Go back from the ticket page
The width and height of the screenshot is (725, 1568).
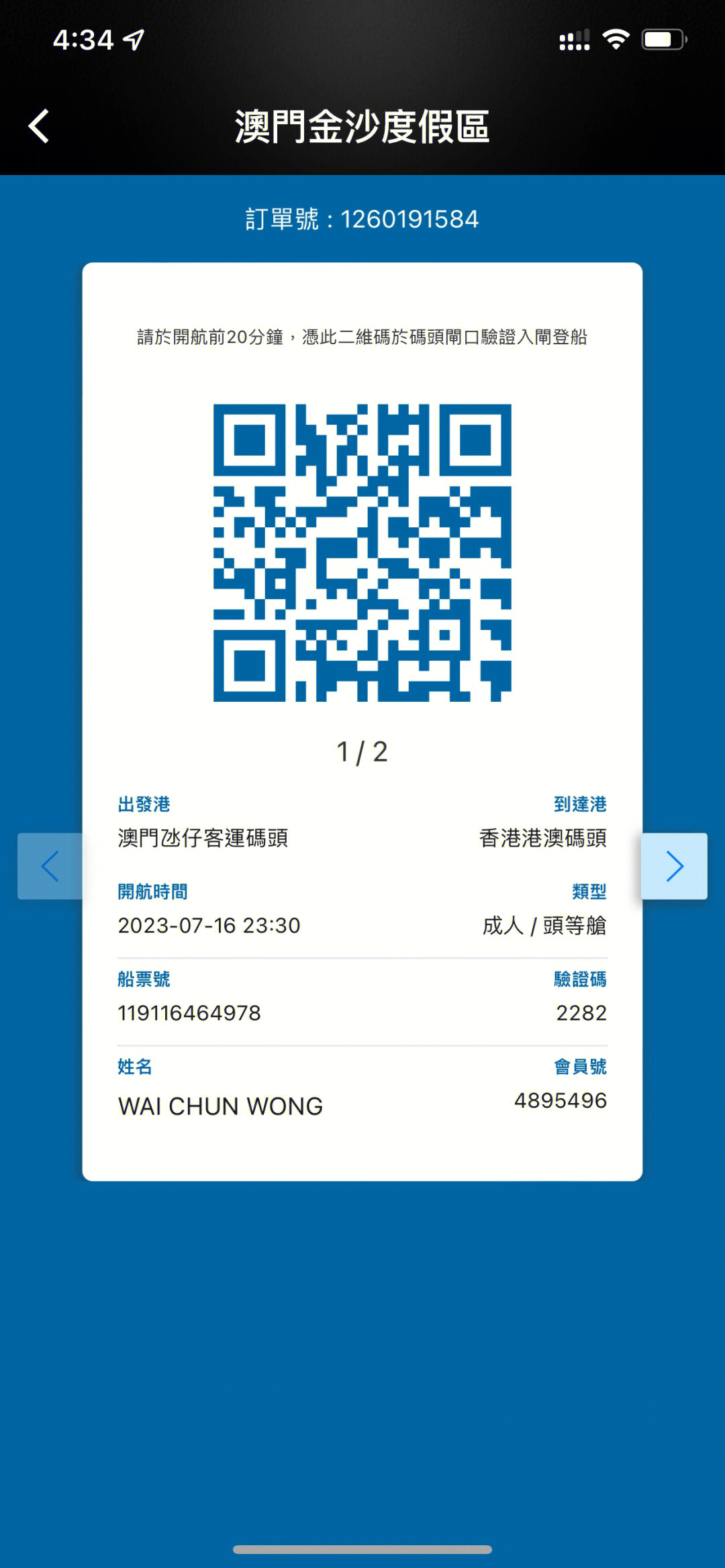pyautogui.click(x=39, y=126)
